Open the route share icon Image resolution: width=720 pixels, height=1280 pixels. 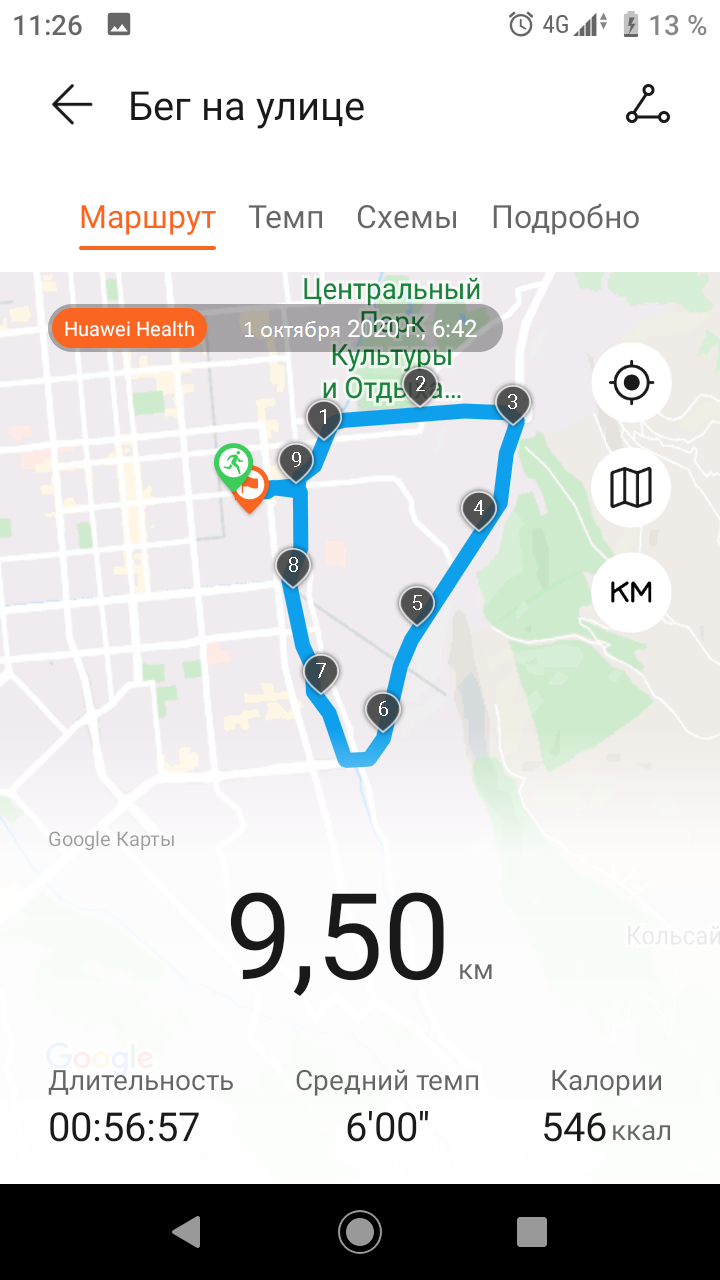647,105
